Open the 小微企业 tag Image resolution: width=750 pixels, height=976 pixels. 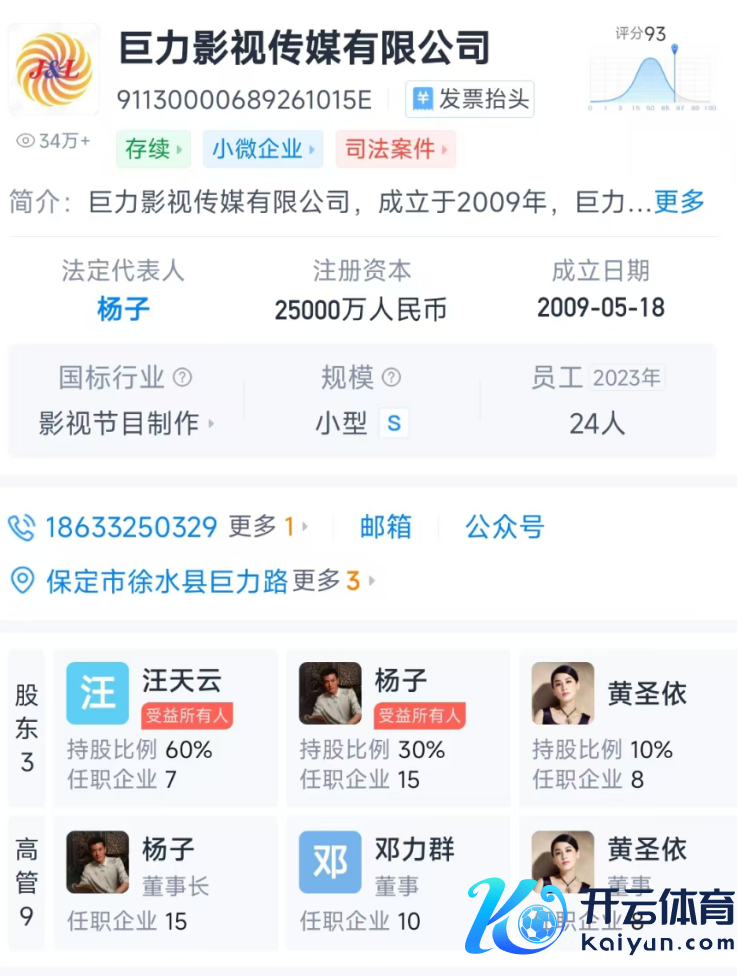click(x=263, y=150)
